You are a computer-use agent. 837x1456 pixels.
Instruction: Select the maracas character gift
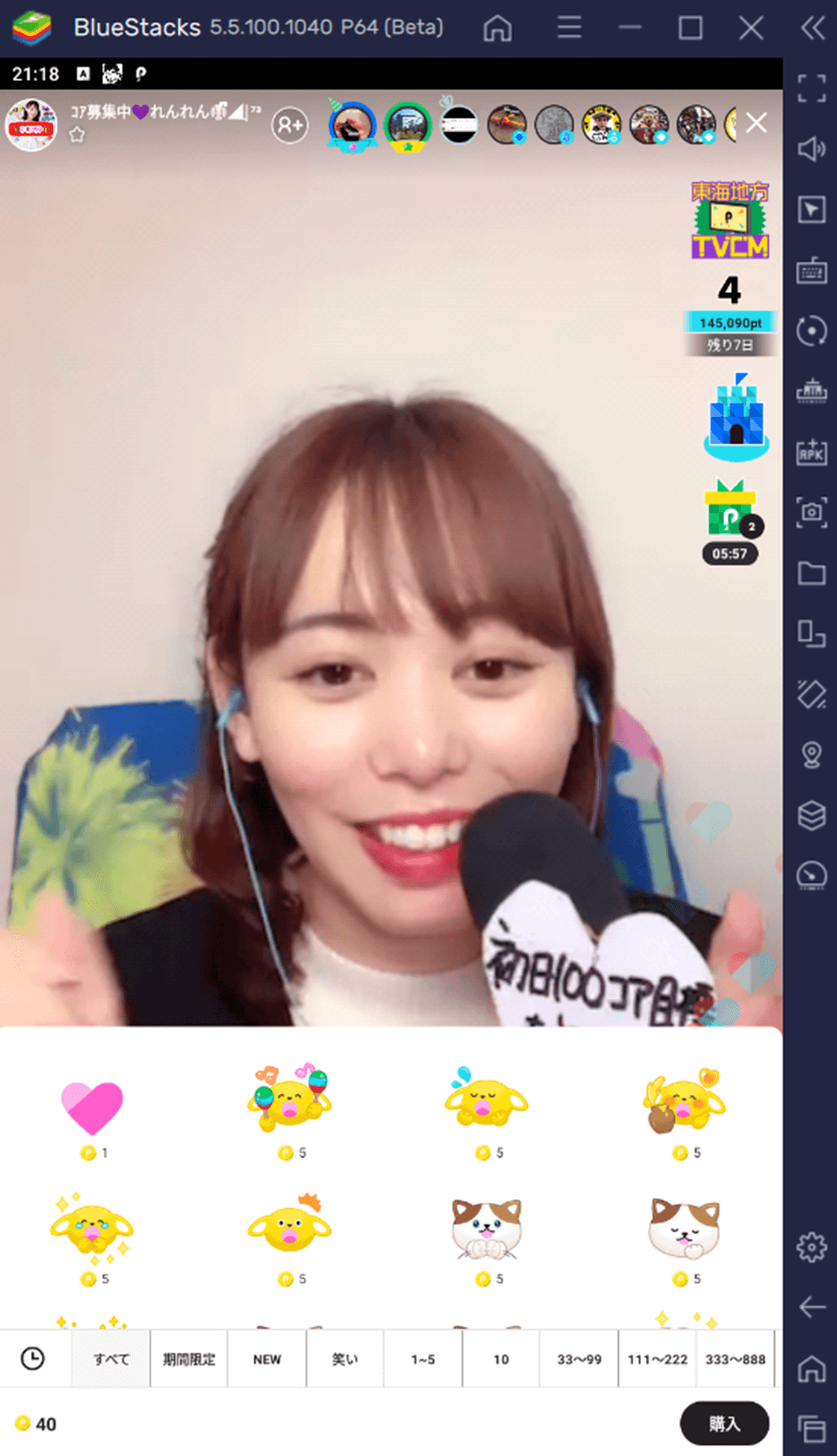[x=290, y=1099]
